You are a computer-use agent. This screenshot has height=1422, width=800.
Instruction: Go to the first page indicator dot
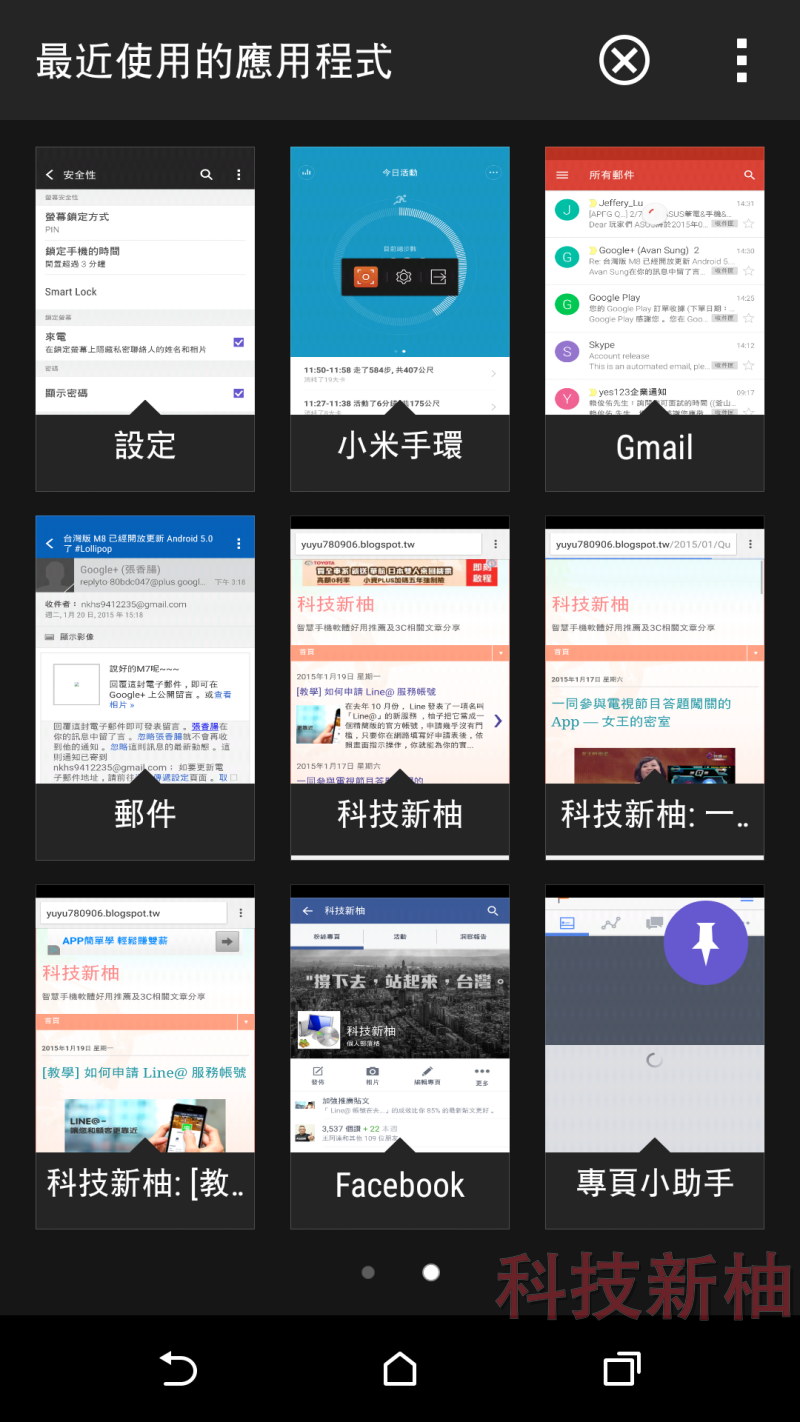tap(368, 1272)
